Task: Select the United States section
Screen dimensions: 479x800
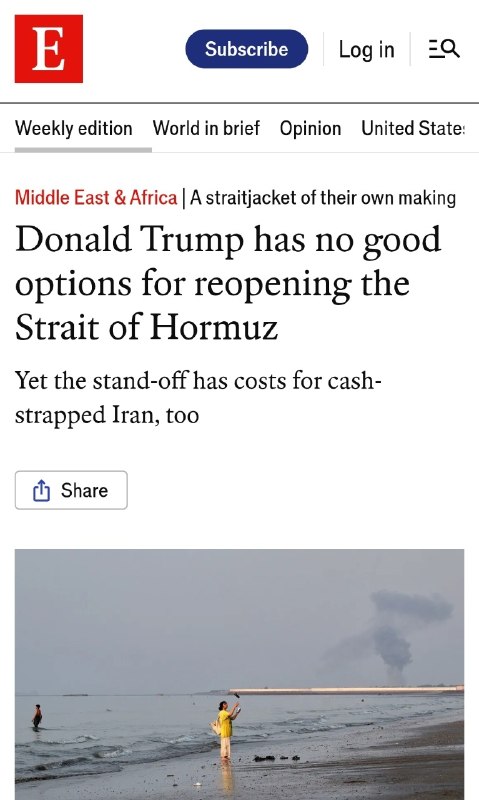Action: coord(413,128)
